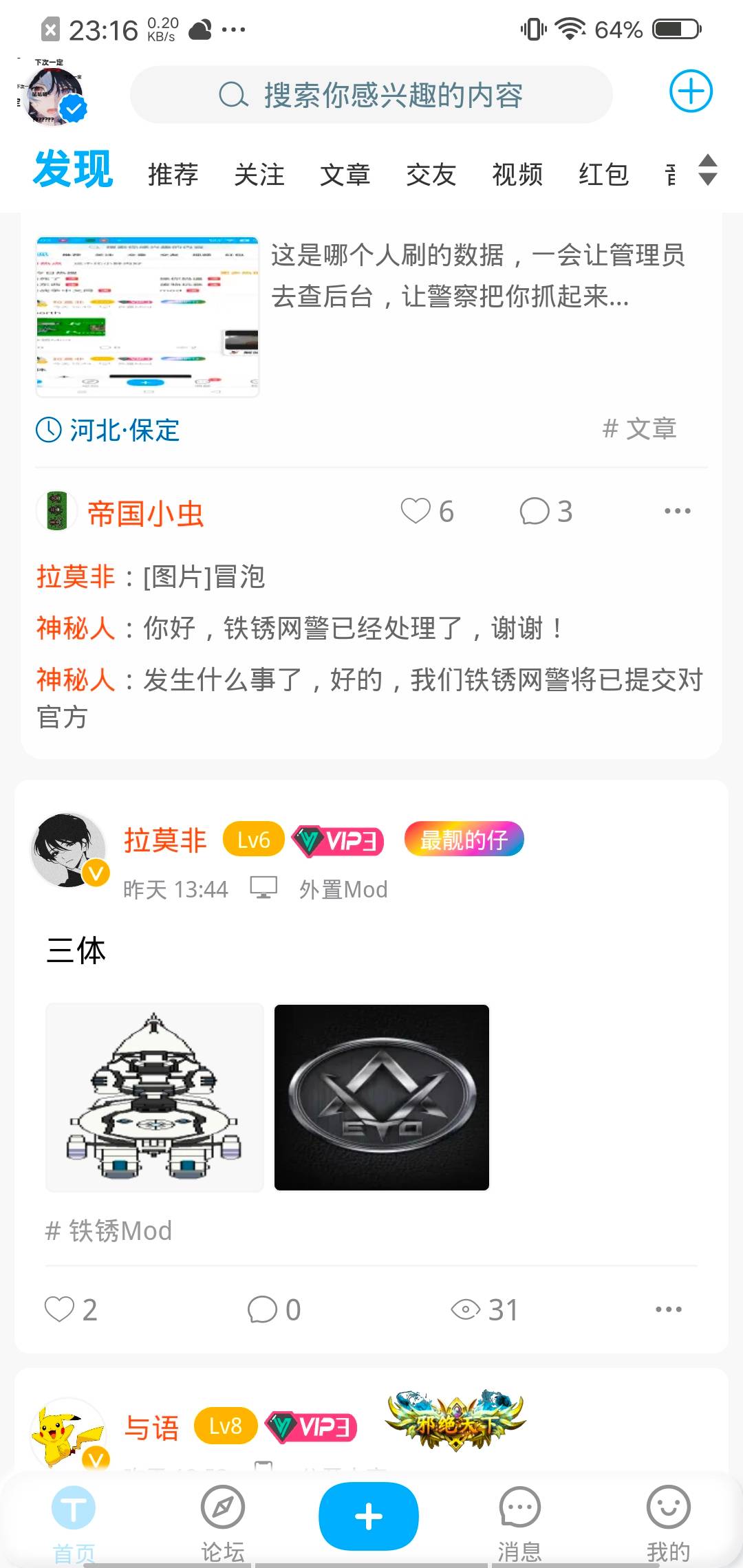Open your profile avatar in the header
The image size is (743, 1568).
point(54,96)
